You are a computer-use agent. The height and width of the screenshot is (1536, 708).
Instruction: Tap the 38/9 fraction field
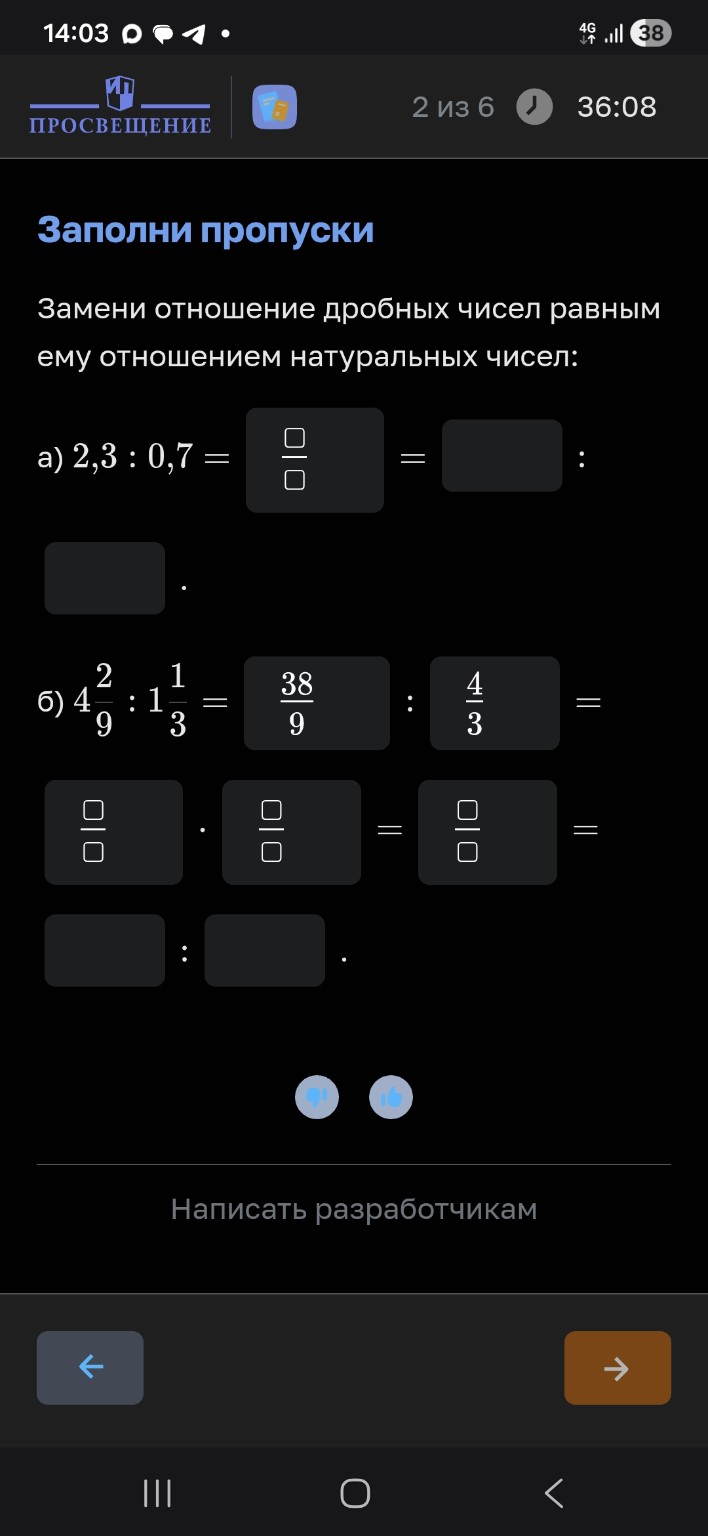[x=316, y=703]
